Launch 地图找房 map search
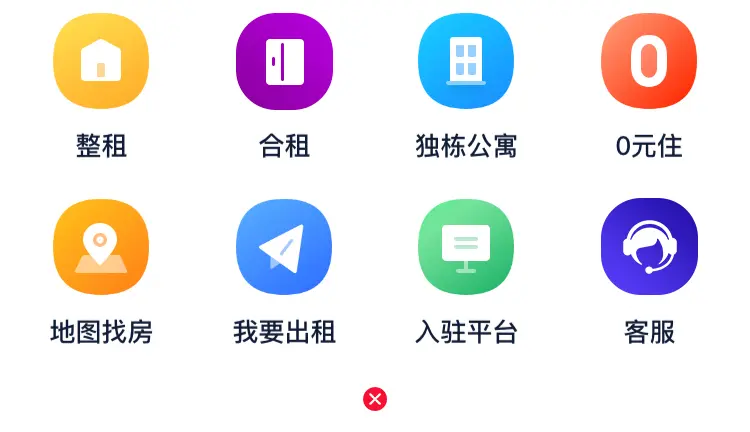Image resolution: width=750 pixels, height=432 pixels. pos(101,247)
